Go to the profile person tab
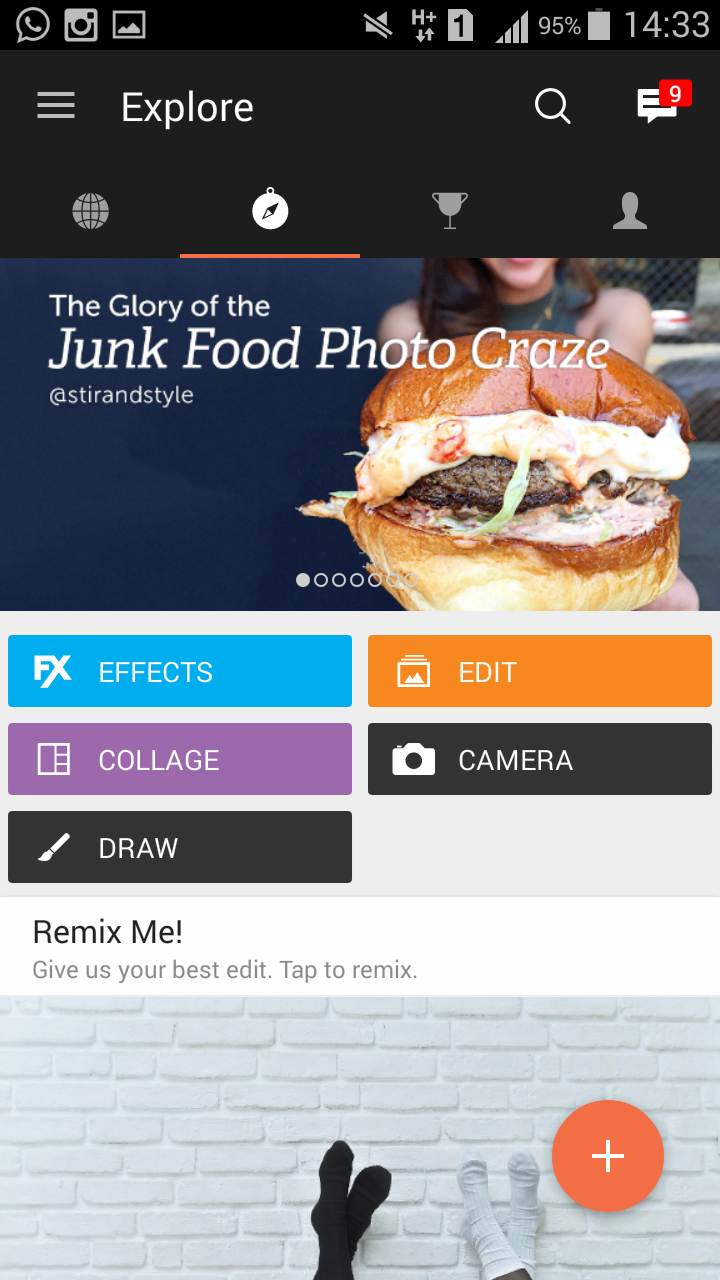This screenshot has height=1280, width=720. 630,211
